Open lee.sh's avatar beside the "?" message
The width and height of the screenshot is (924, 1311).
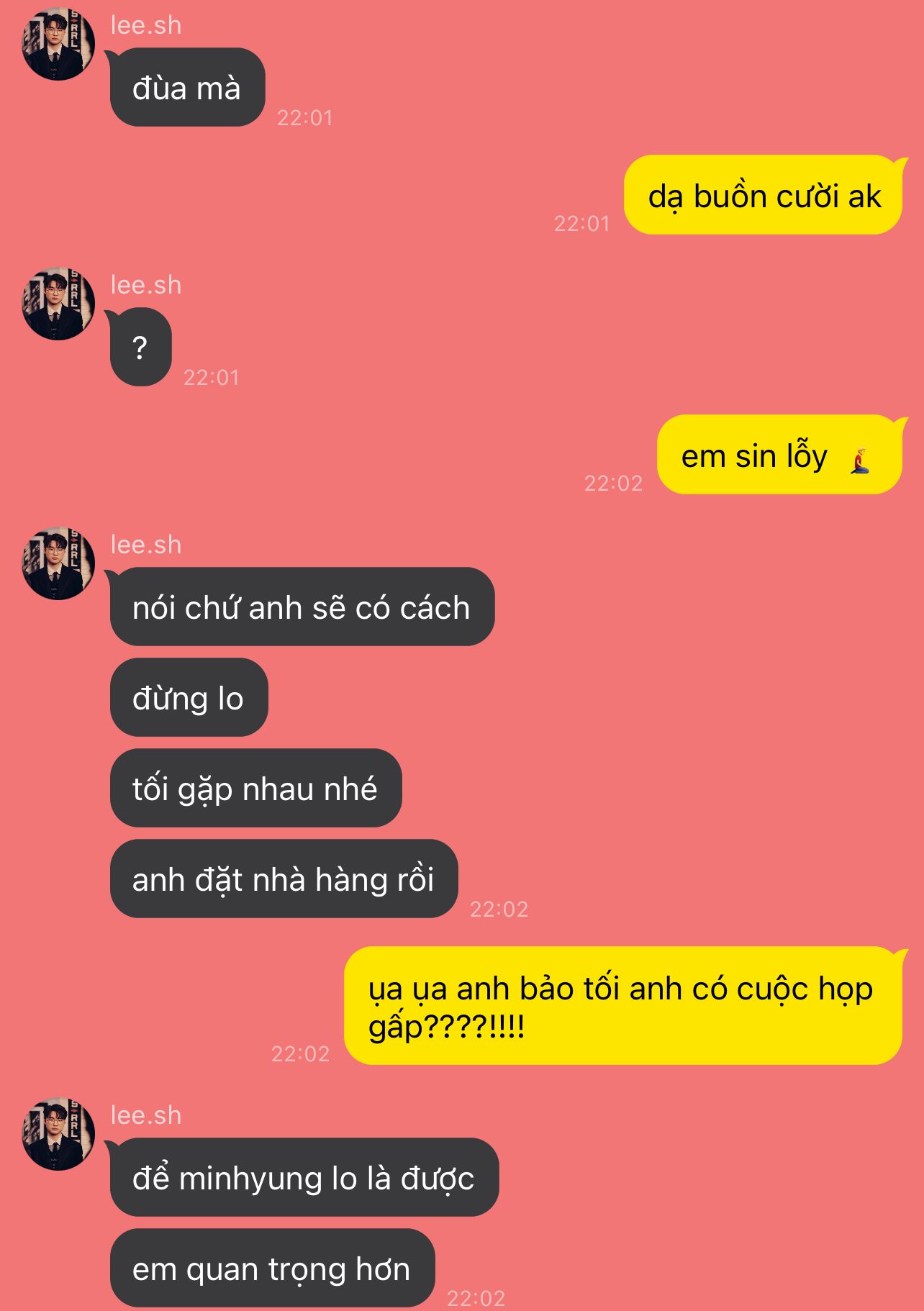(x=58, y=304)
